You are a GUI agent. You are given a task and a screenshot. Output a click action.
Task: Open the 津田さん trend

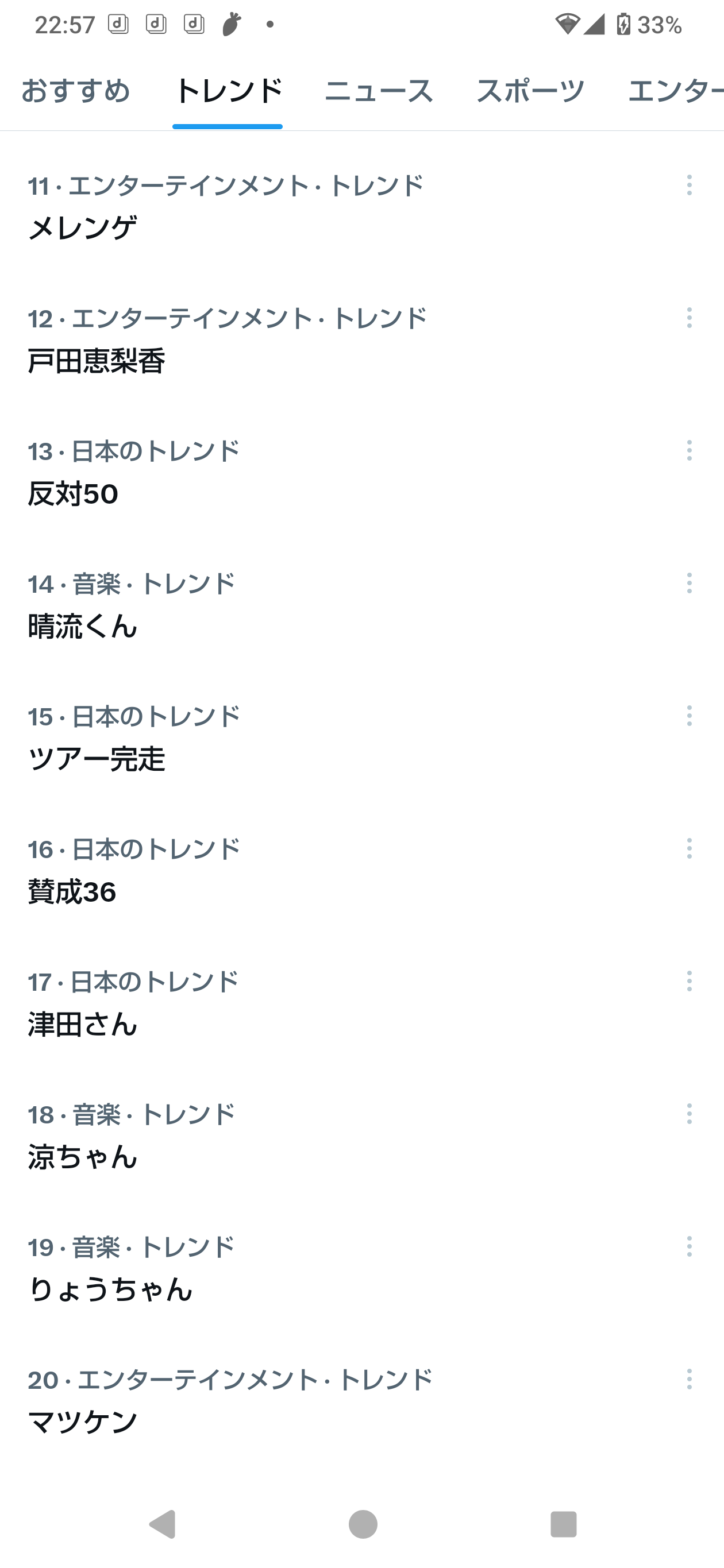pos(83,1025)
